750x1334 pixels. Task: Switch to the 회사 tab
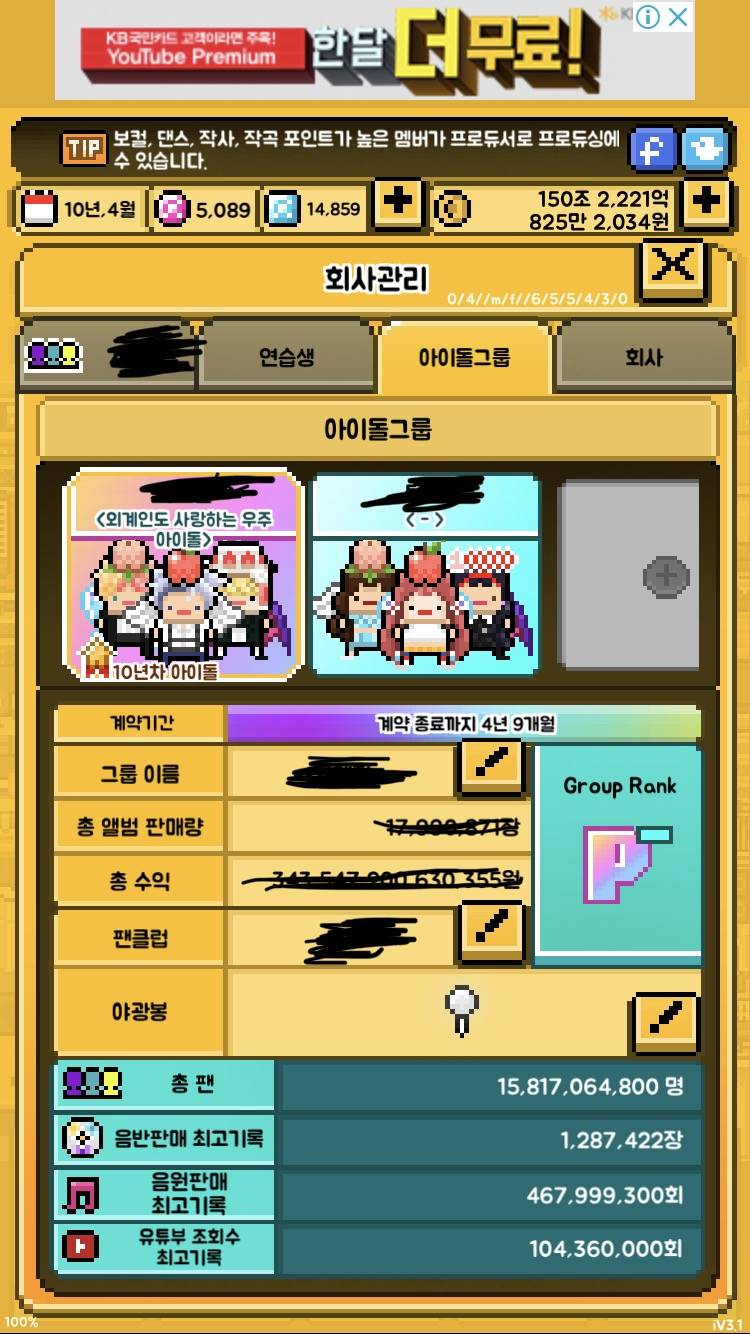coord(643,356)
